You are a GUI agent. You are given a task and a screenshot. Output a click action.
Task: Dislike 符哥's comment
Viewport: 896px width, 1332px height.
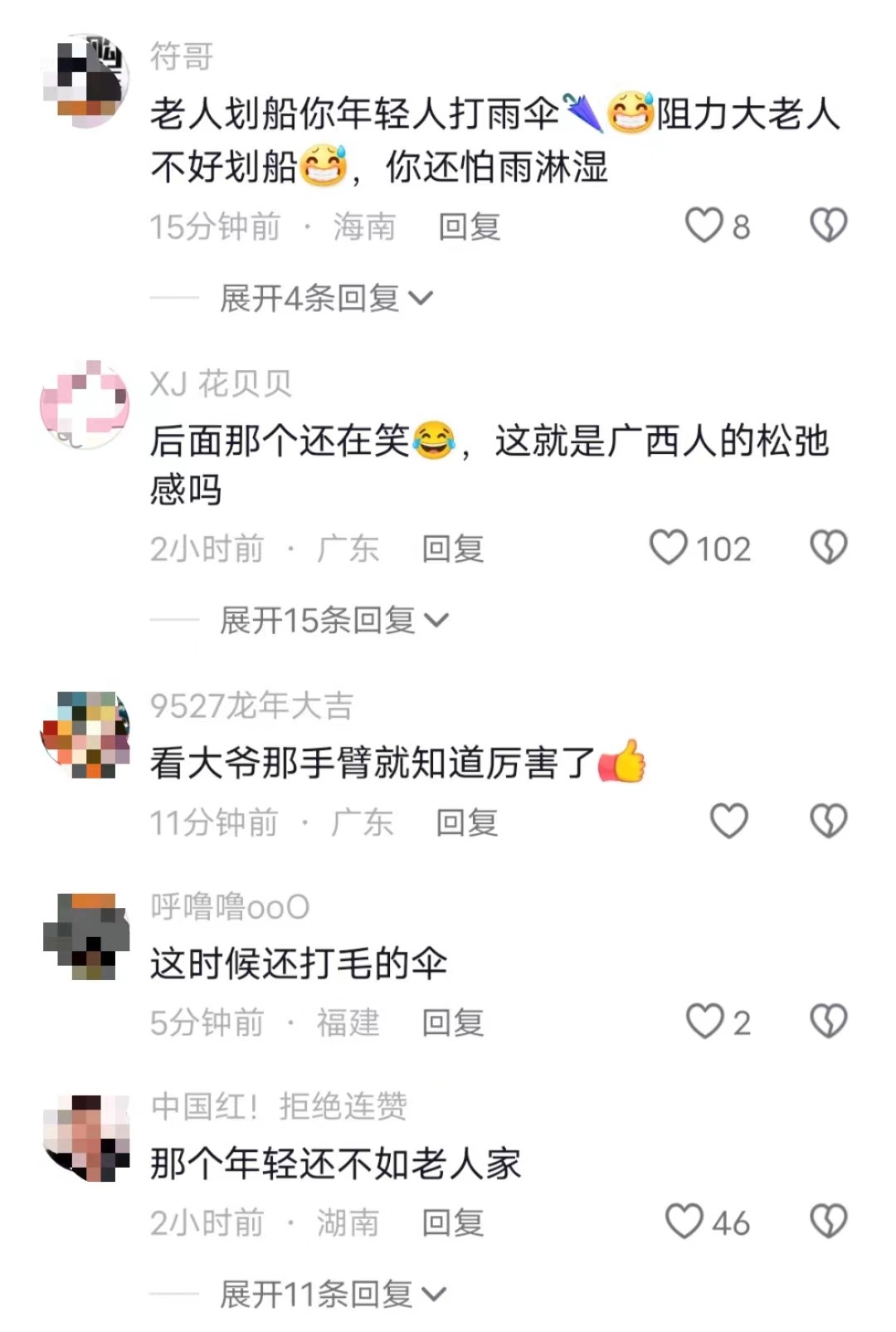coord(828,225)
